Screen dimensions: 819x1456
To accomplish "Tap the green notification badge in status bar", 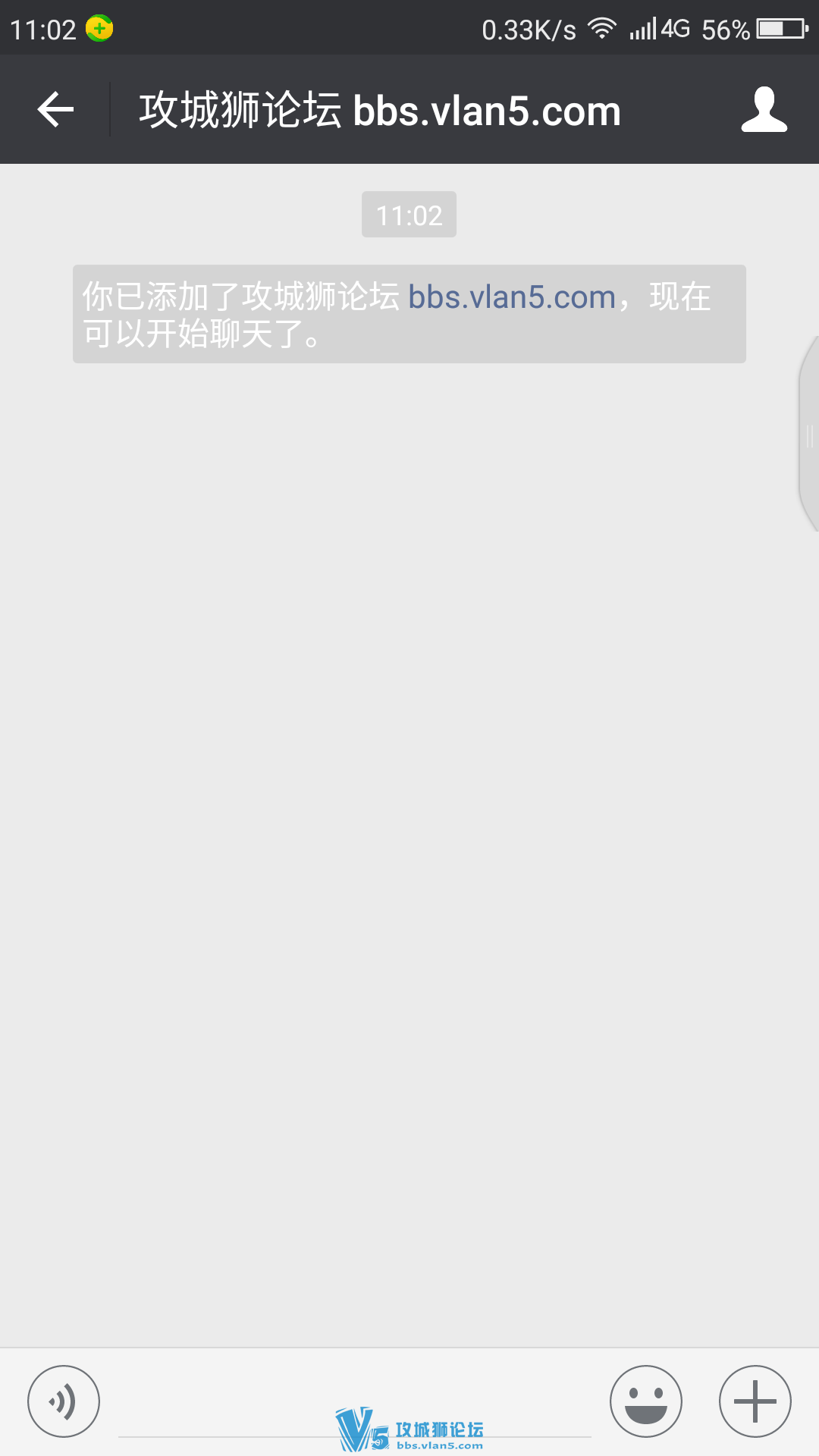I will (98, 28).
